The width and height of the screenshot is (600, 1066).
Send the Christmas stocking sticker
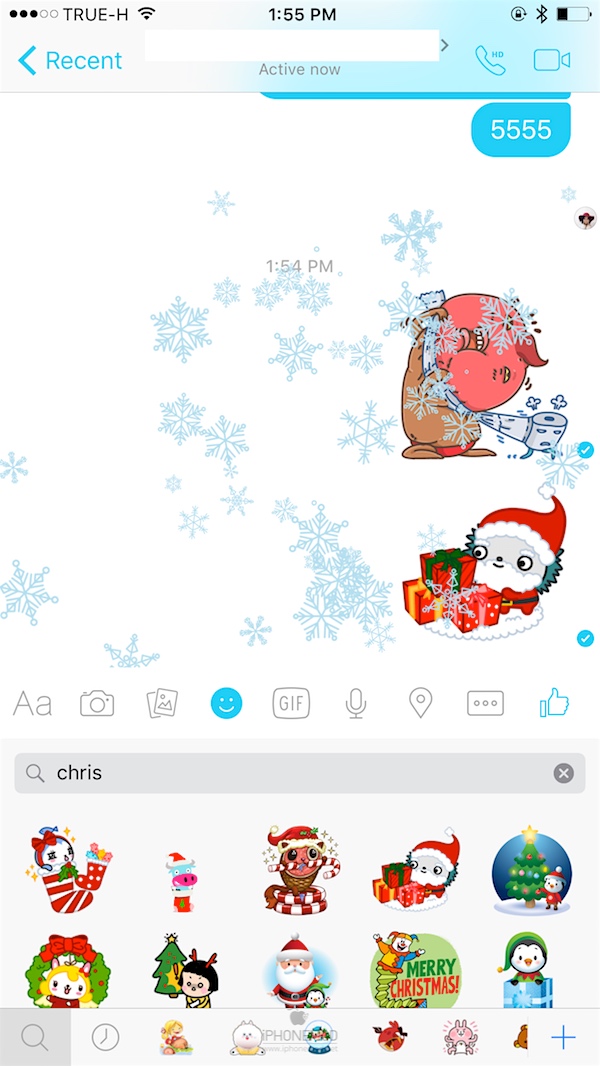coord(68,868)
